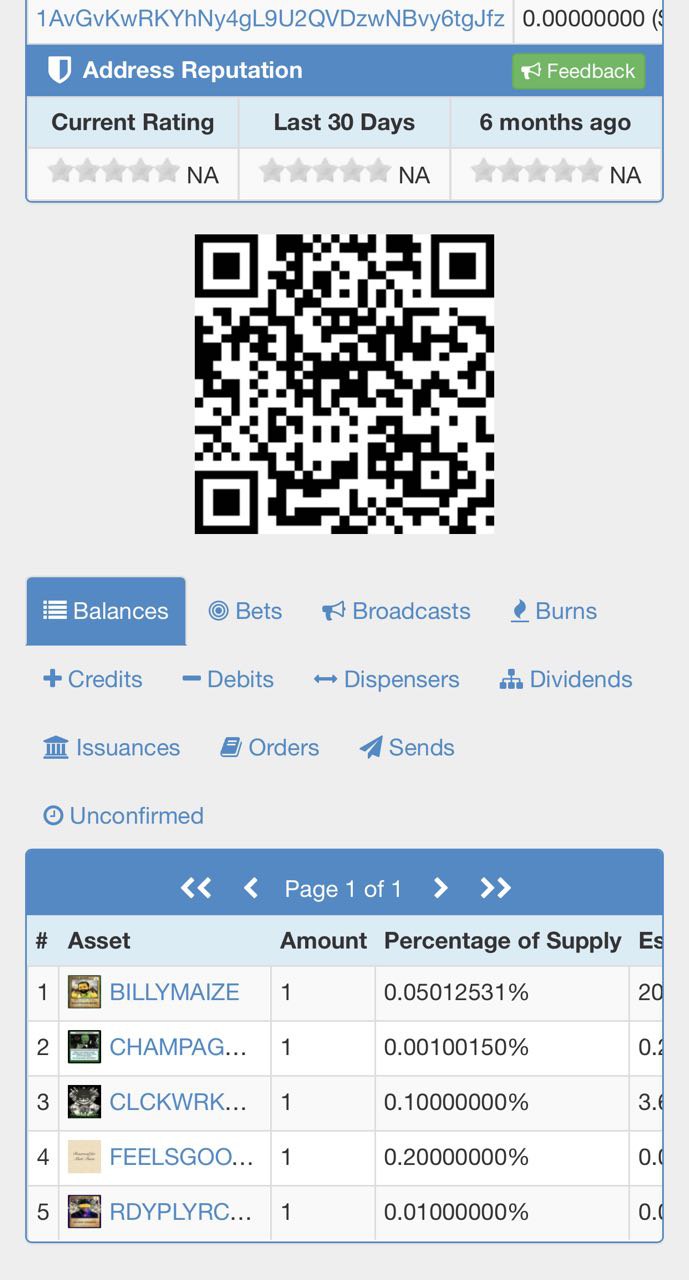Open the Dividends tab
Screen dimensions: 689x1280
(x=566, y=679)
